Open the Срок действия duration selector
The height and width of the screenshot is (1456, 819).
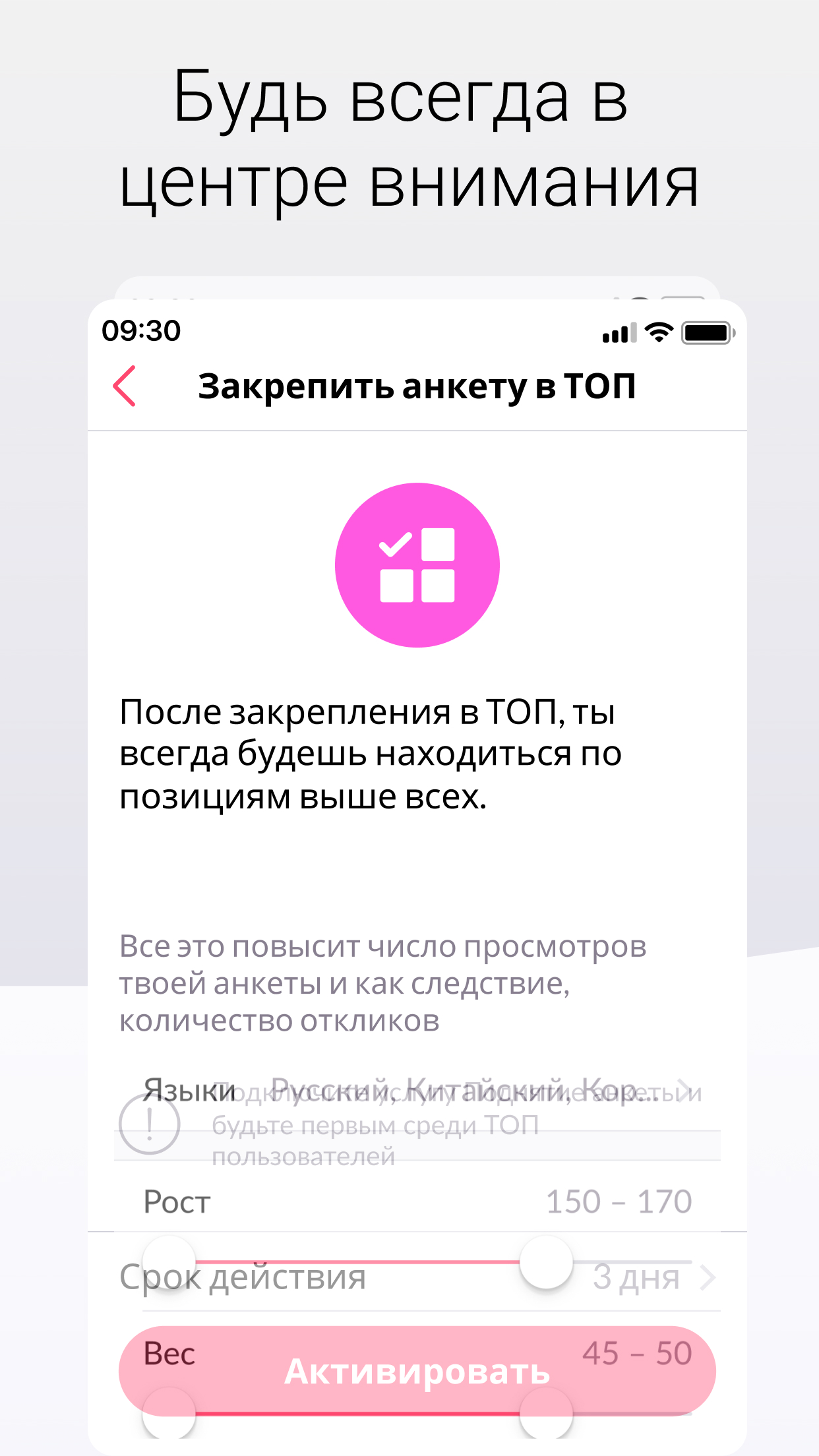[243, 1277]
